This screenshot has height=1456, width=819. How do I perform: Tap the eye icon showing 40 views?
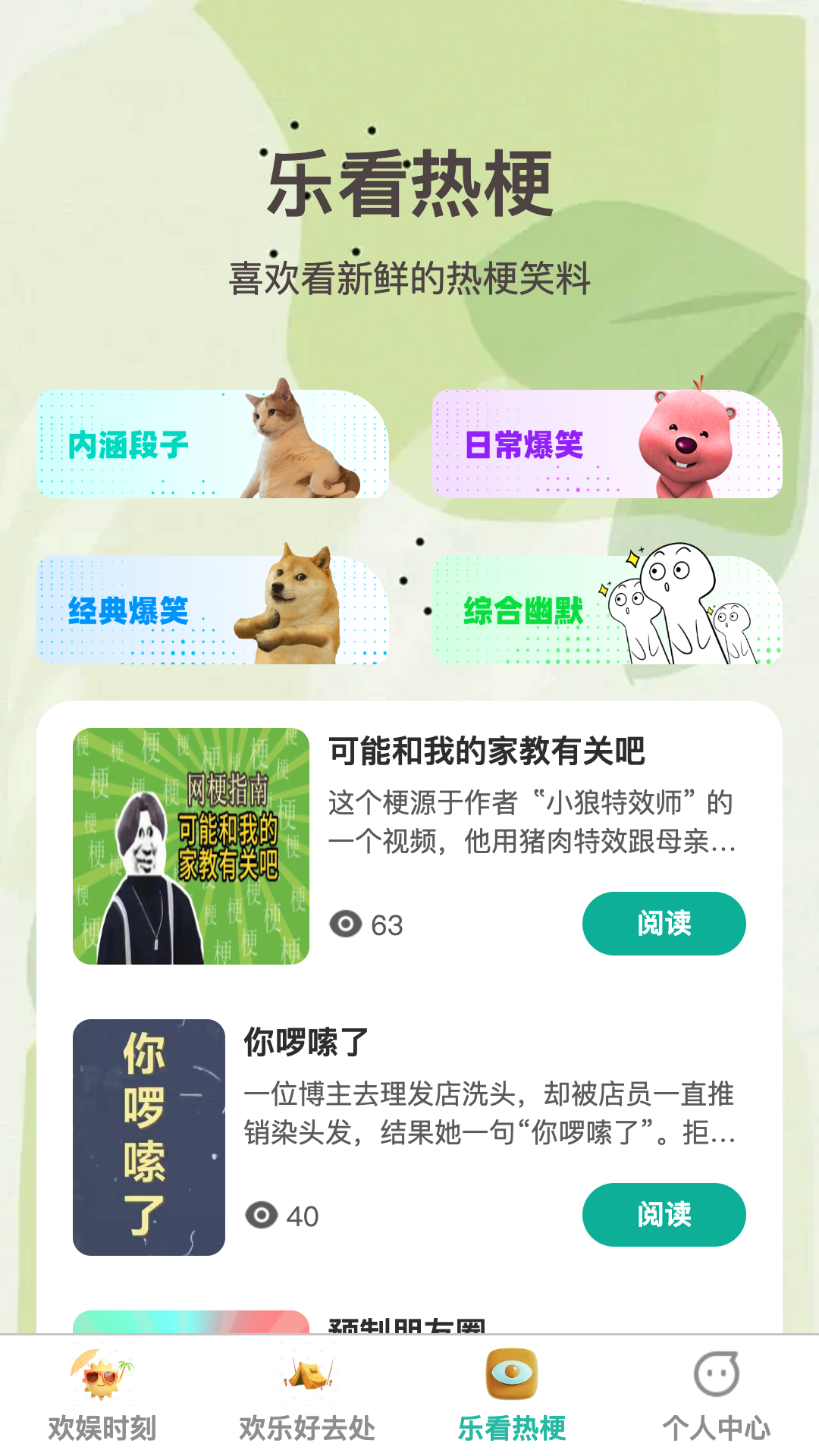(263, 1216)
